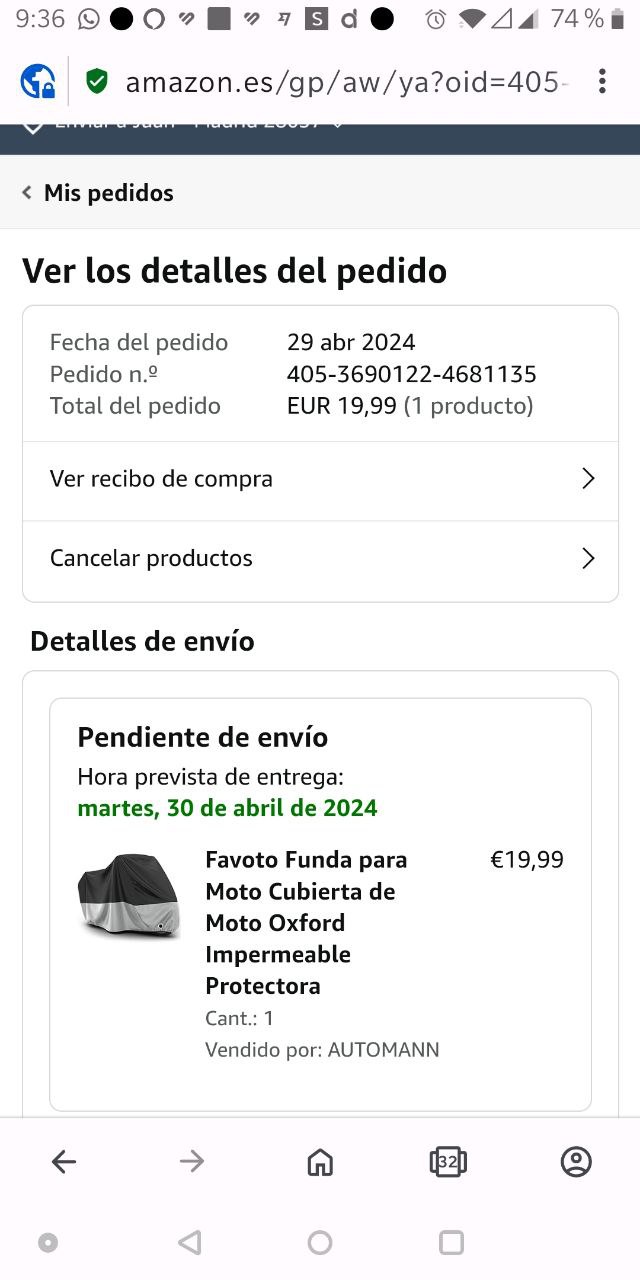The width and height of the screenshot is (640, 1280).
Task: Open the browser home page
Action: 320,1161
